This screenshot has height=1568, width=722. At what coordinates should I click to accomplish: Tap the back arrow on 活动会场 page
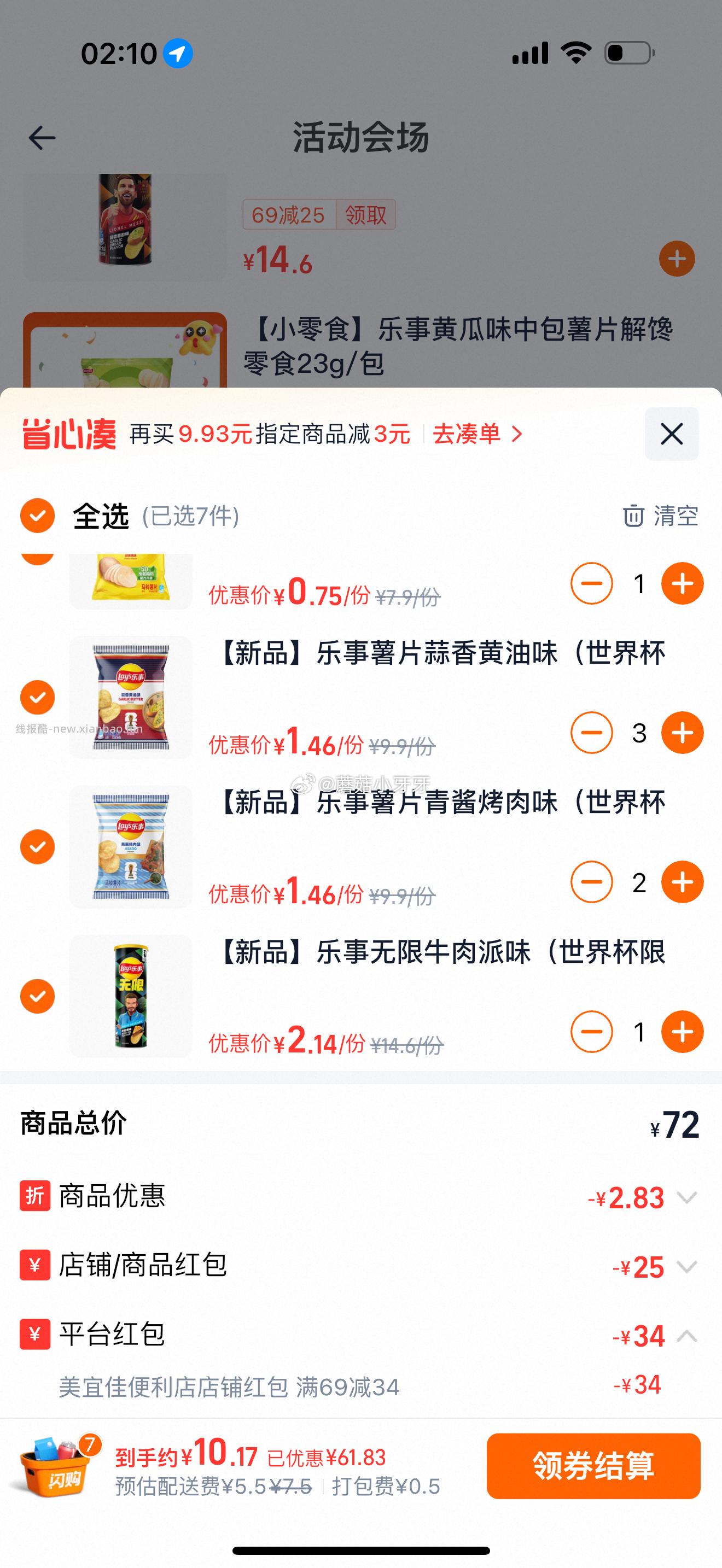42,138
